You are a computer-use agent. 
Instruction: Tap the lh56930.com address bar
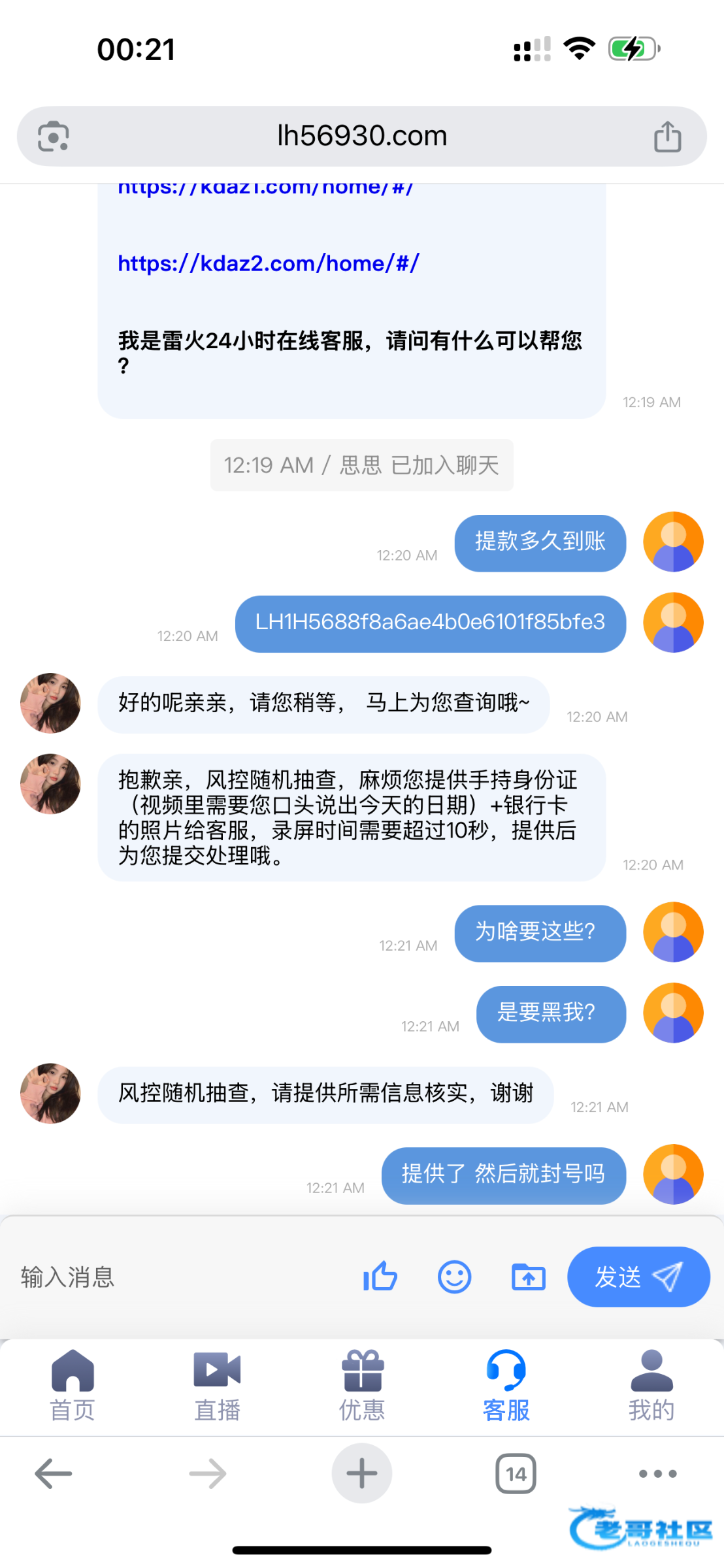click(x=361, y=137)
